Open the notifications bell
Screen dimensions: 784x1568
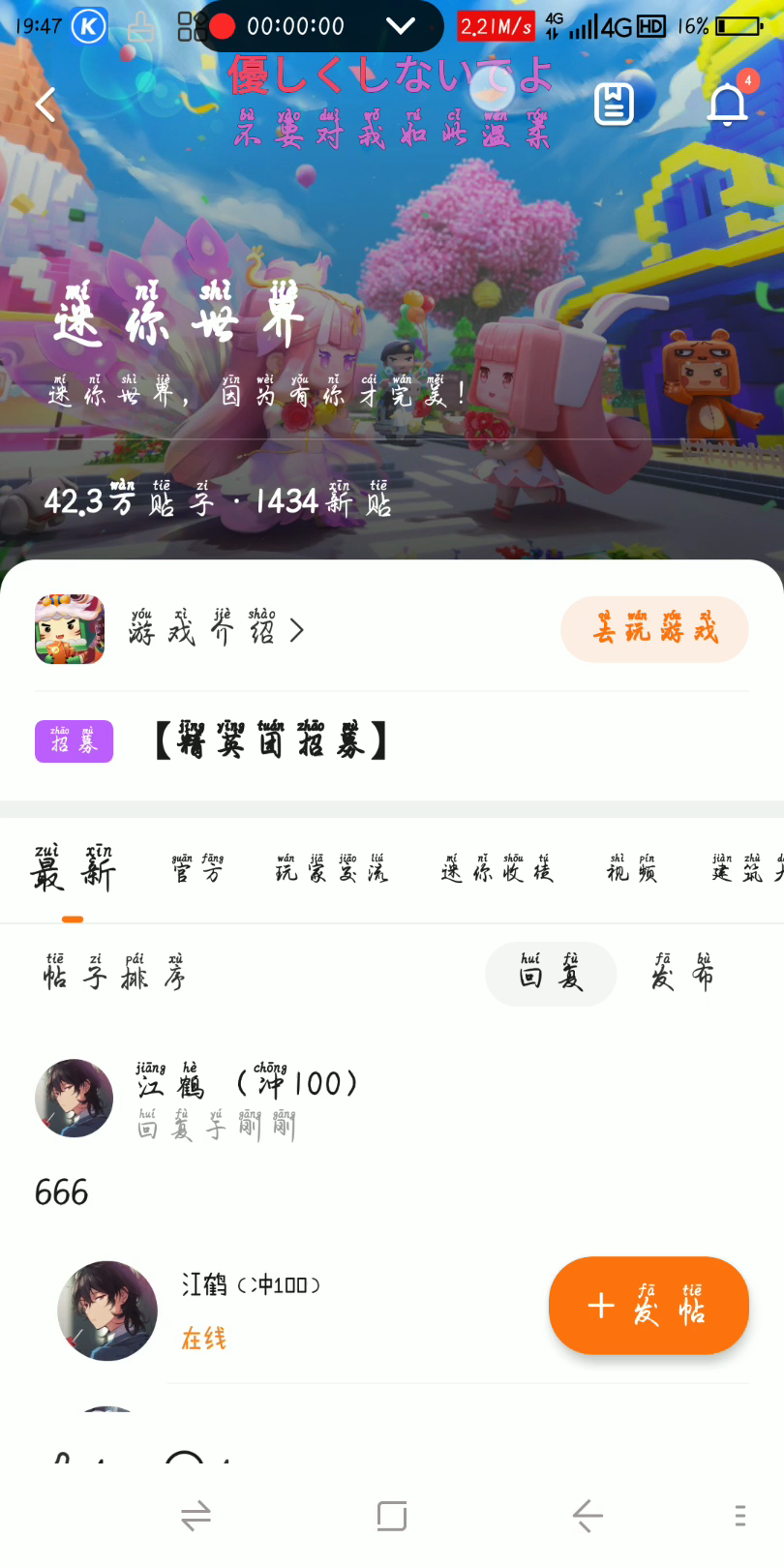(728, 105)
